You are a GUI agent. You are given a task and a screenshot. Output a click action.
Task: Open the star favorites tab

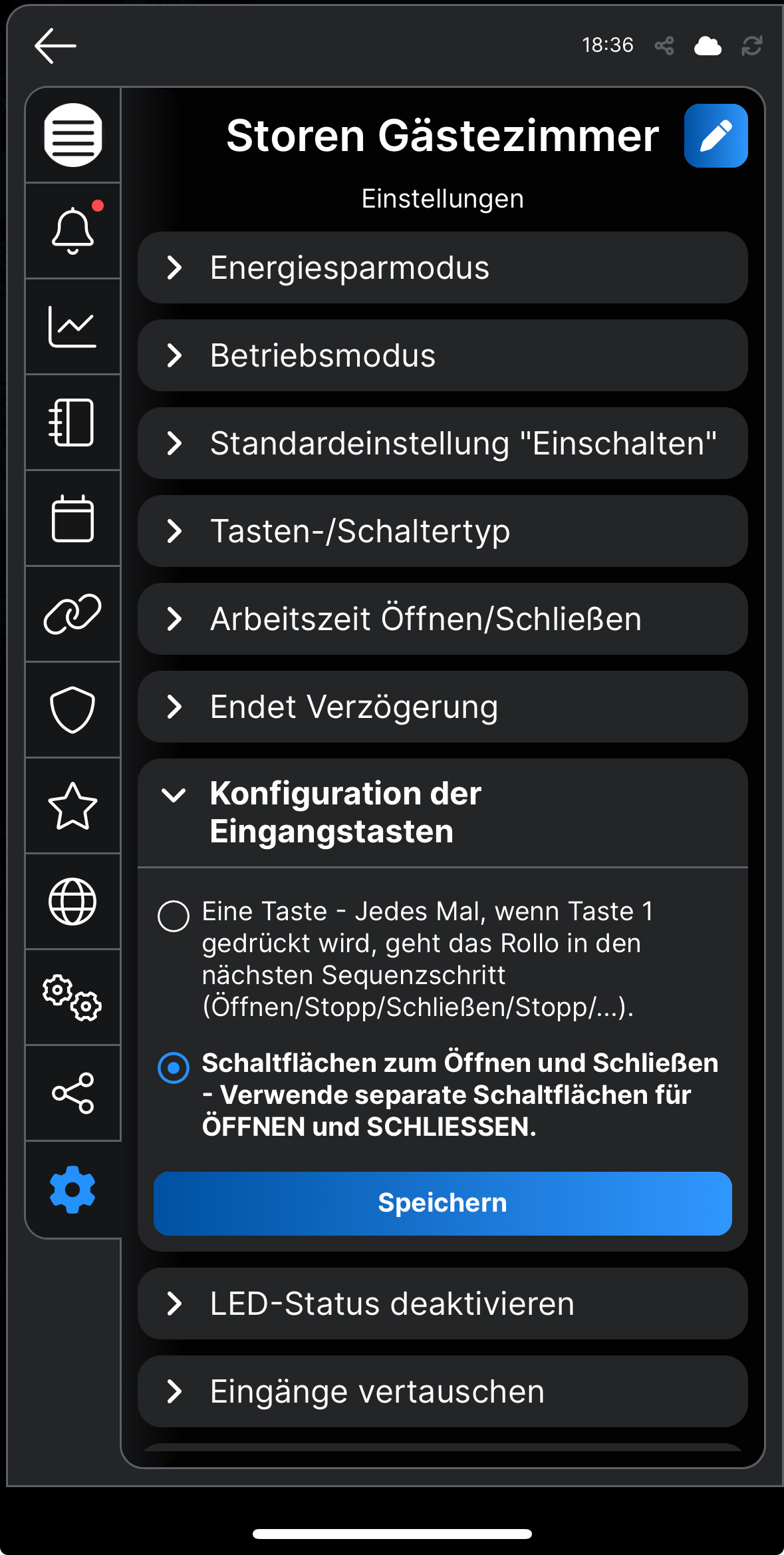(73, 806)
